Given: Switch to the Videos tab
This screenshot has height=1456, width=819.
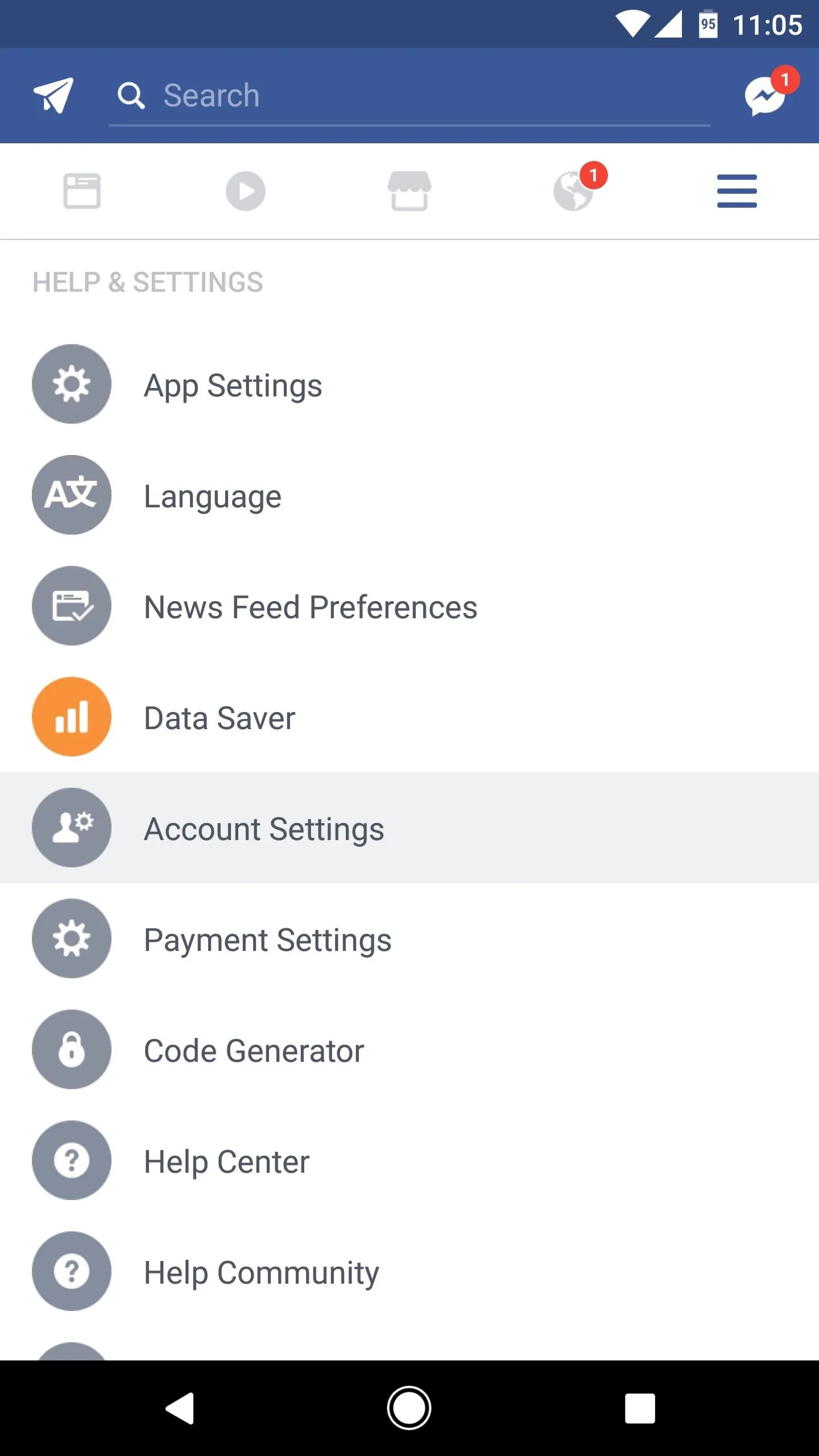Looking at the screenshot, I should point(246,191).
